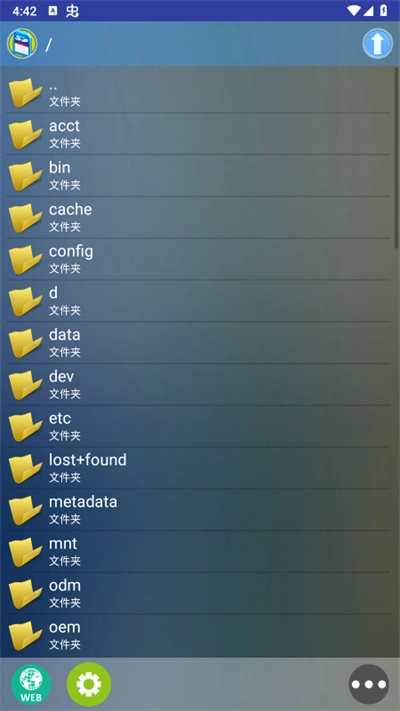Open the acct folder
The height and width of the screenshot is (711, 400).
198,134
